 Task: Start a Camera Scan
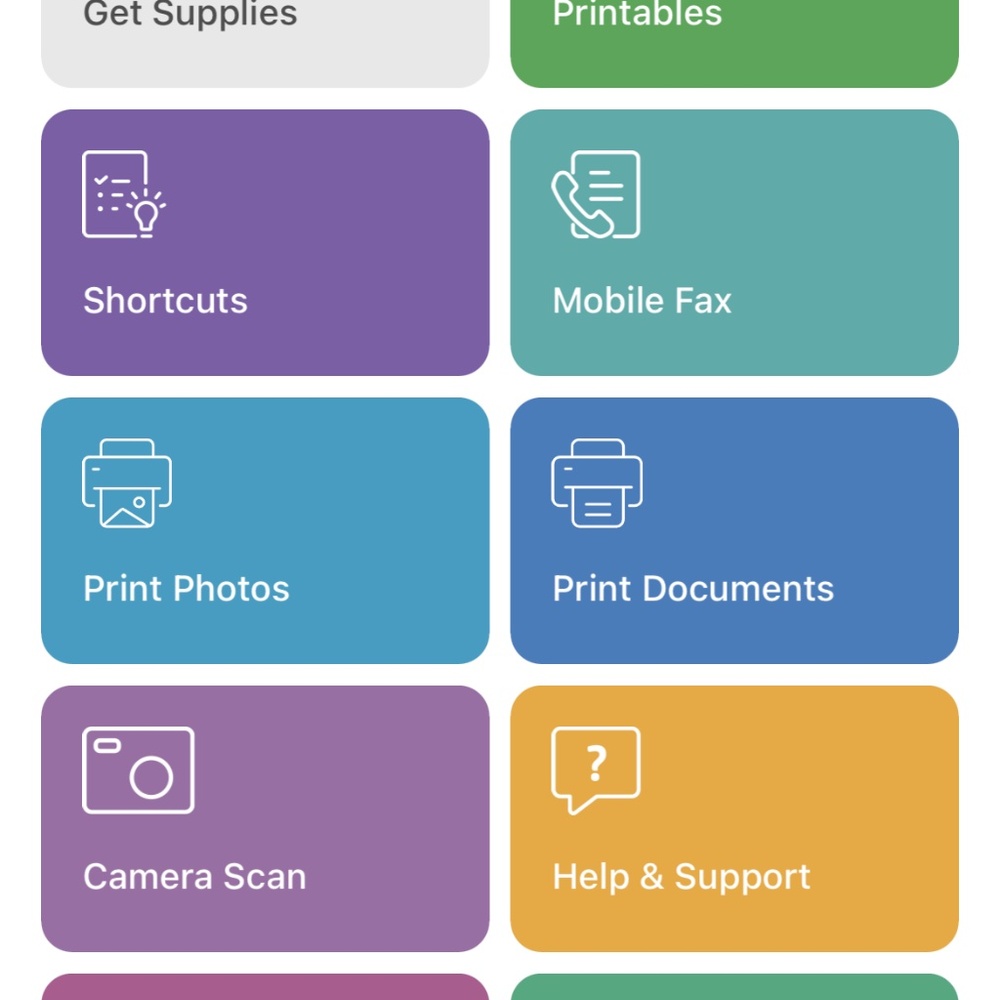click(x=265, y=819)
